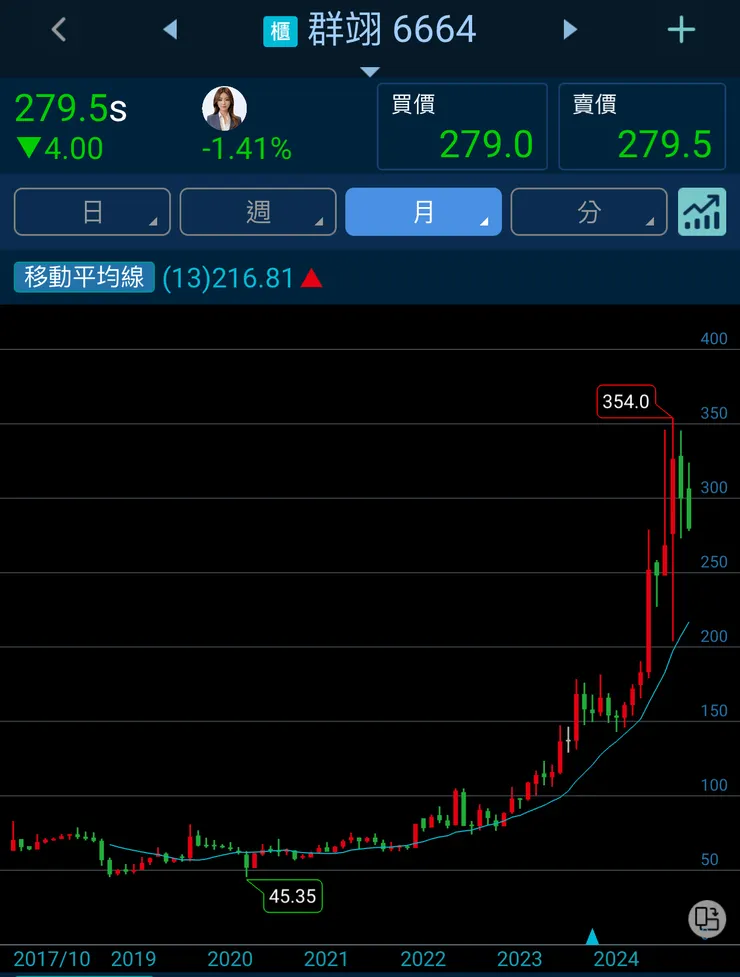
Task: Switch to the 日 daily chart
Action: [x=92, y=212]
